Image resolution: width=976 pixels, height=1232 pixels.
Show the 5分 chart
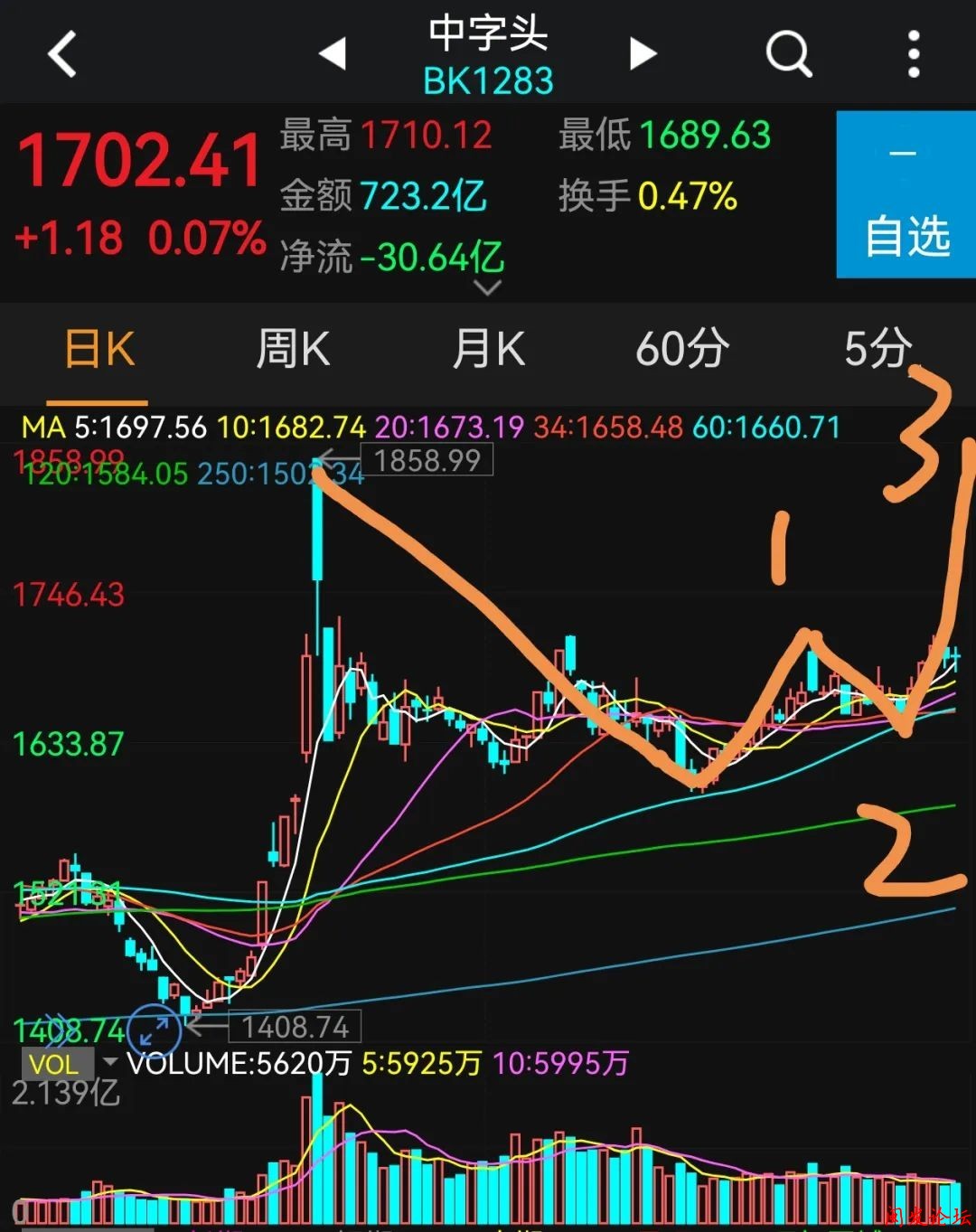pyautogui.click(x=877, y=349)
